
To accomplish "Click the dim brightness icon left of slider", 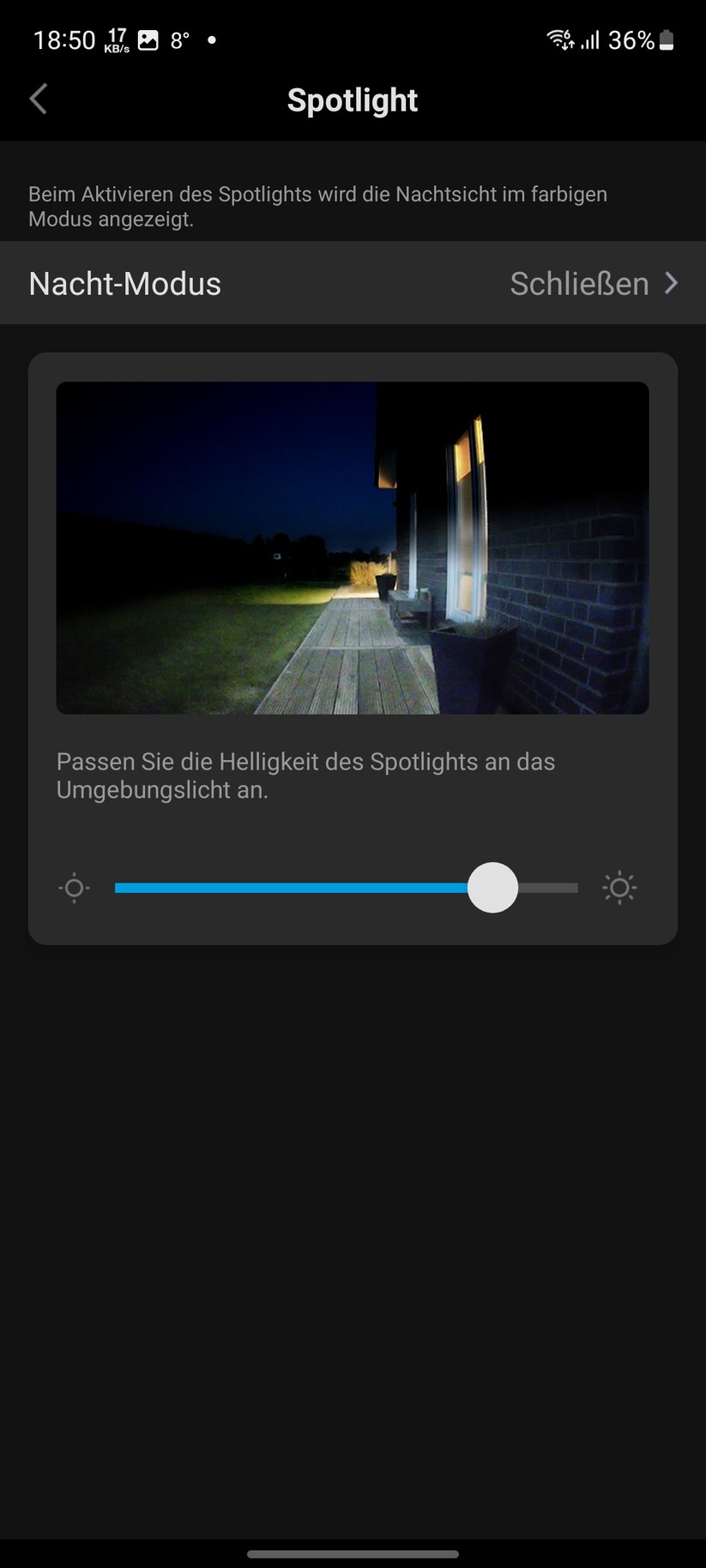I will [x=74, y=888].
